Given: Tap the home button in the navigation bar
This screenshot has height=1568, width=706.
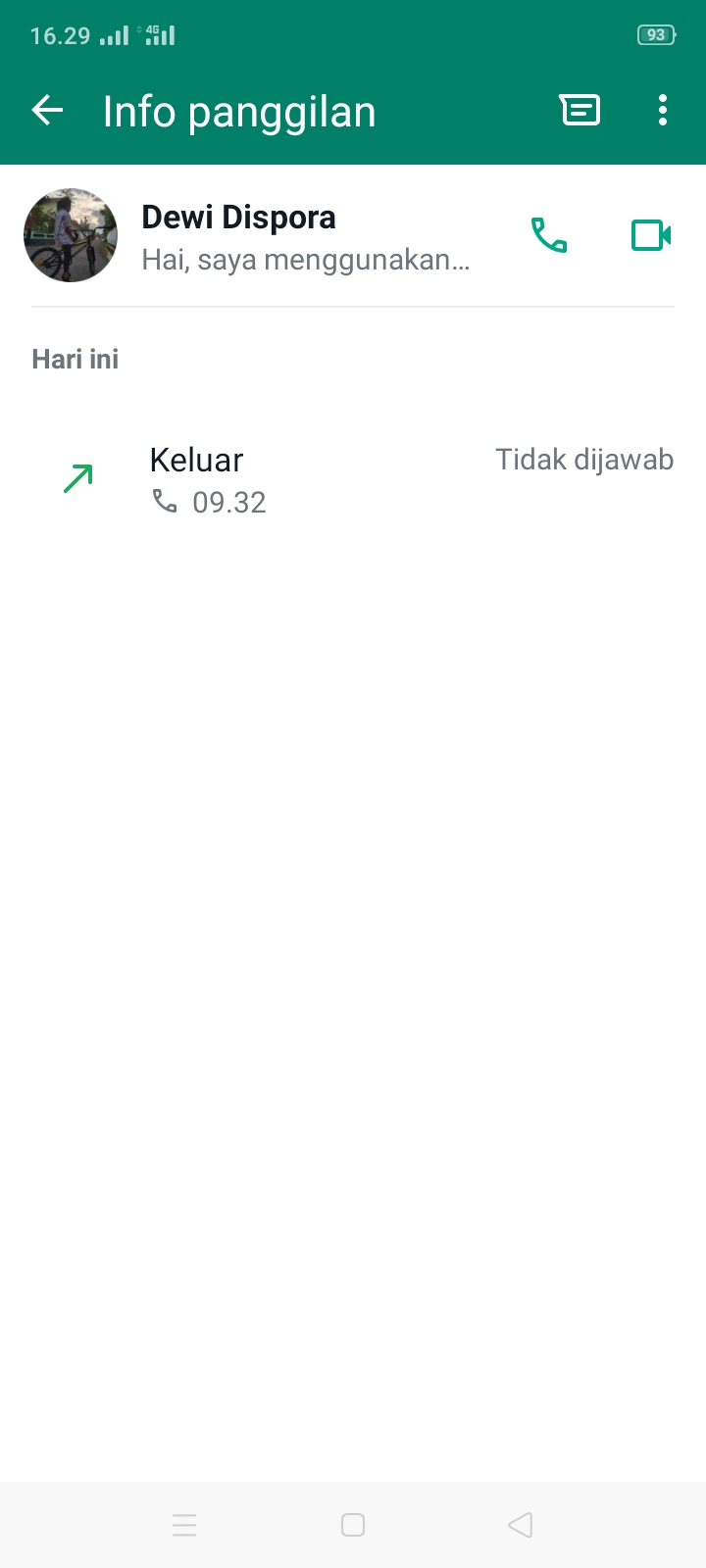Looking at the screenshot, I should pos(352,1525).
